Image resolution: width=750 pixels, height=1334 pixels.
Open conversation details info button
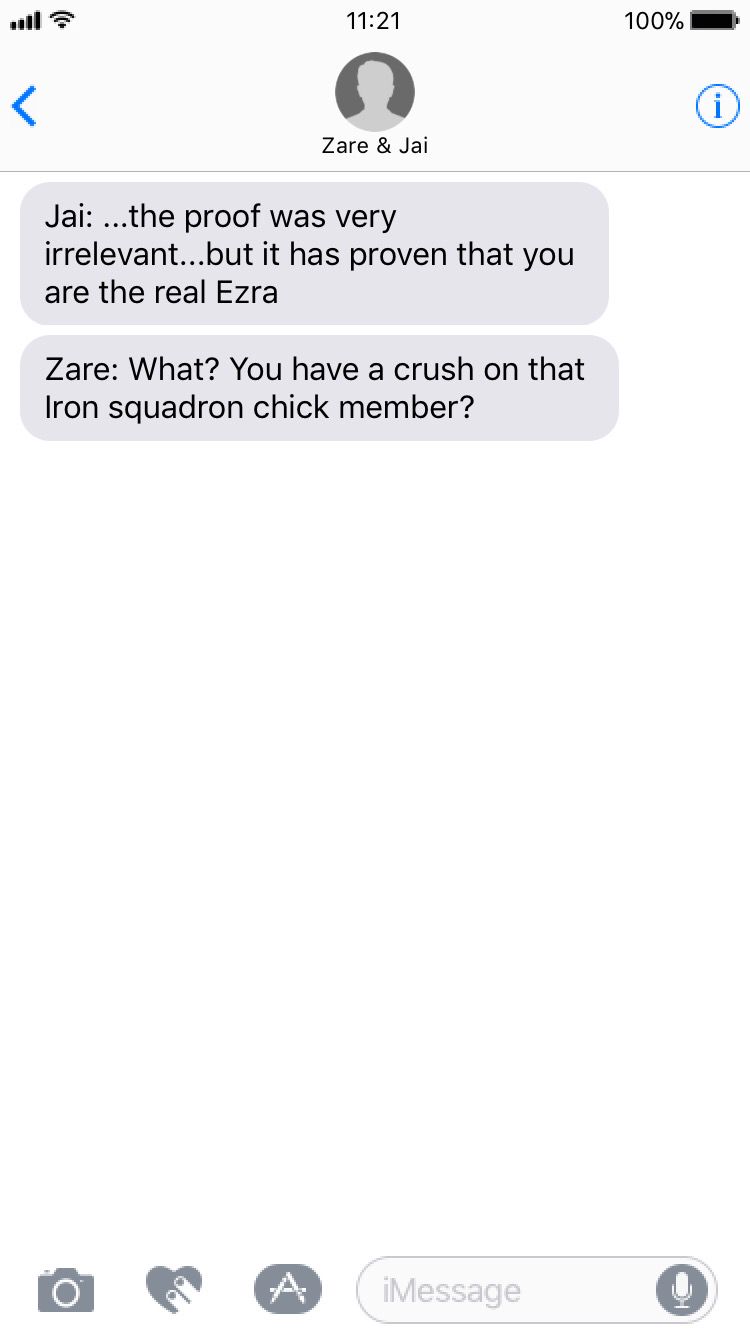pos(716,106)
